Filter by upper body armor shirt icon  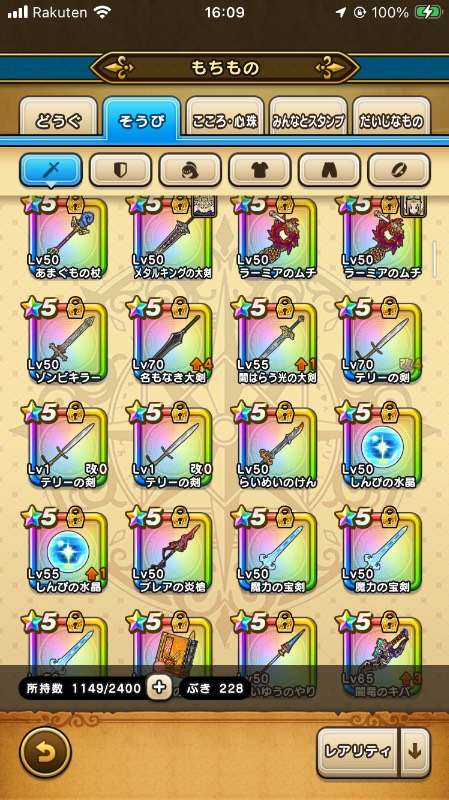point(260,170)
